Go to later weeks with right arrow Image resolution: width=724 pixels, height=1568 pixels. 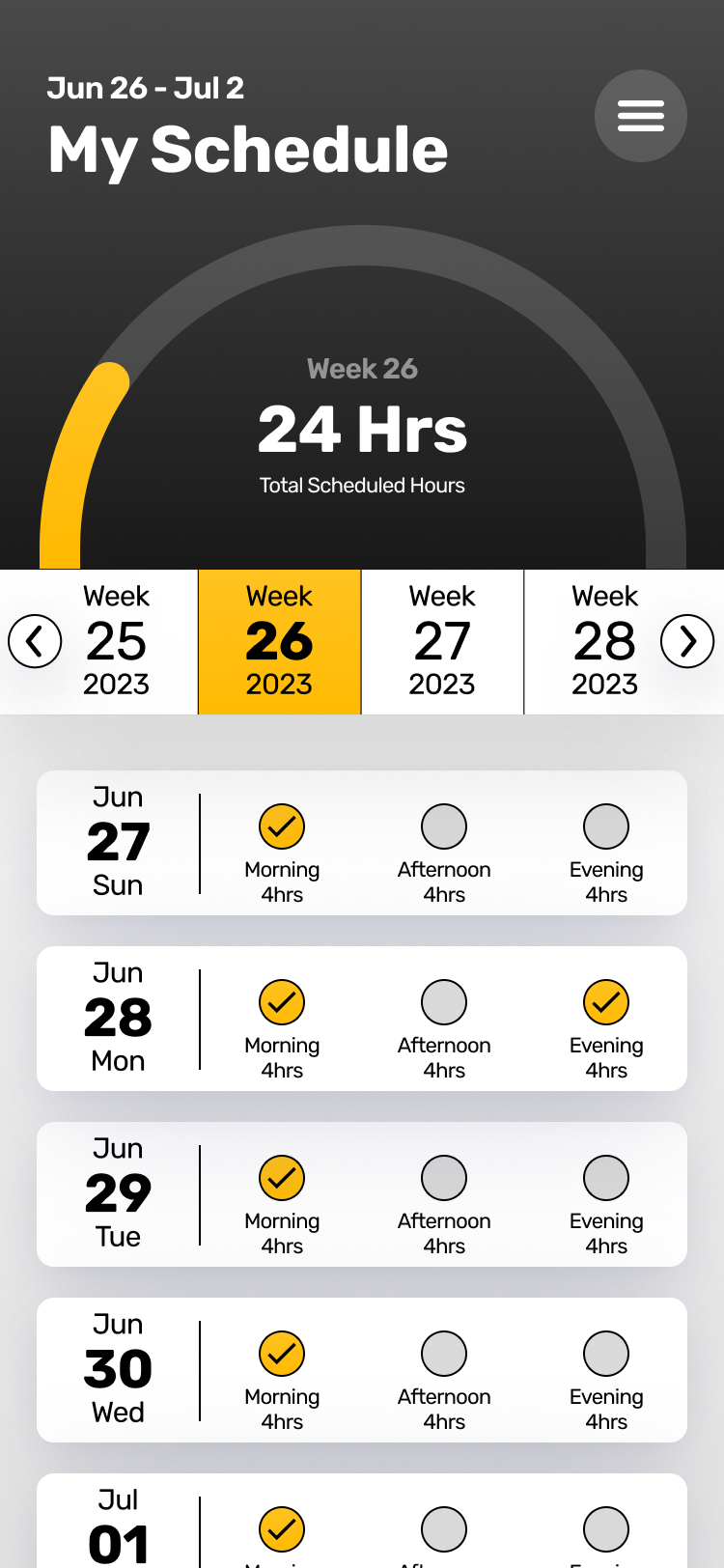tap(687, 641)
